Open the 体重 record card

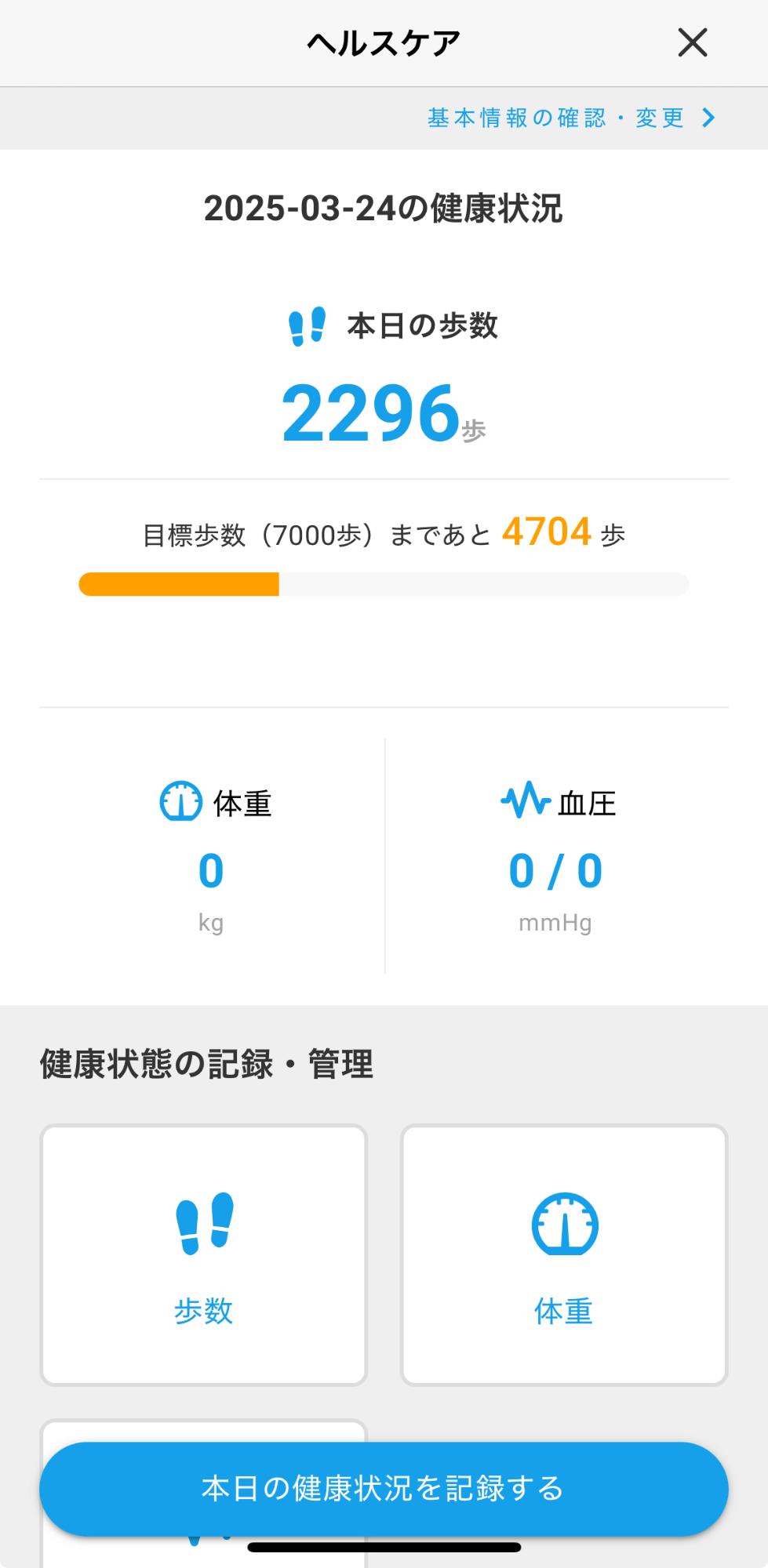[x=564, y=1254]
